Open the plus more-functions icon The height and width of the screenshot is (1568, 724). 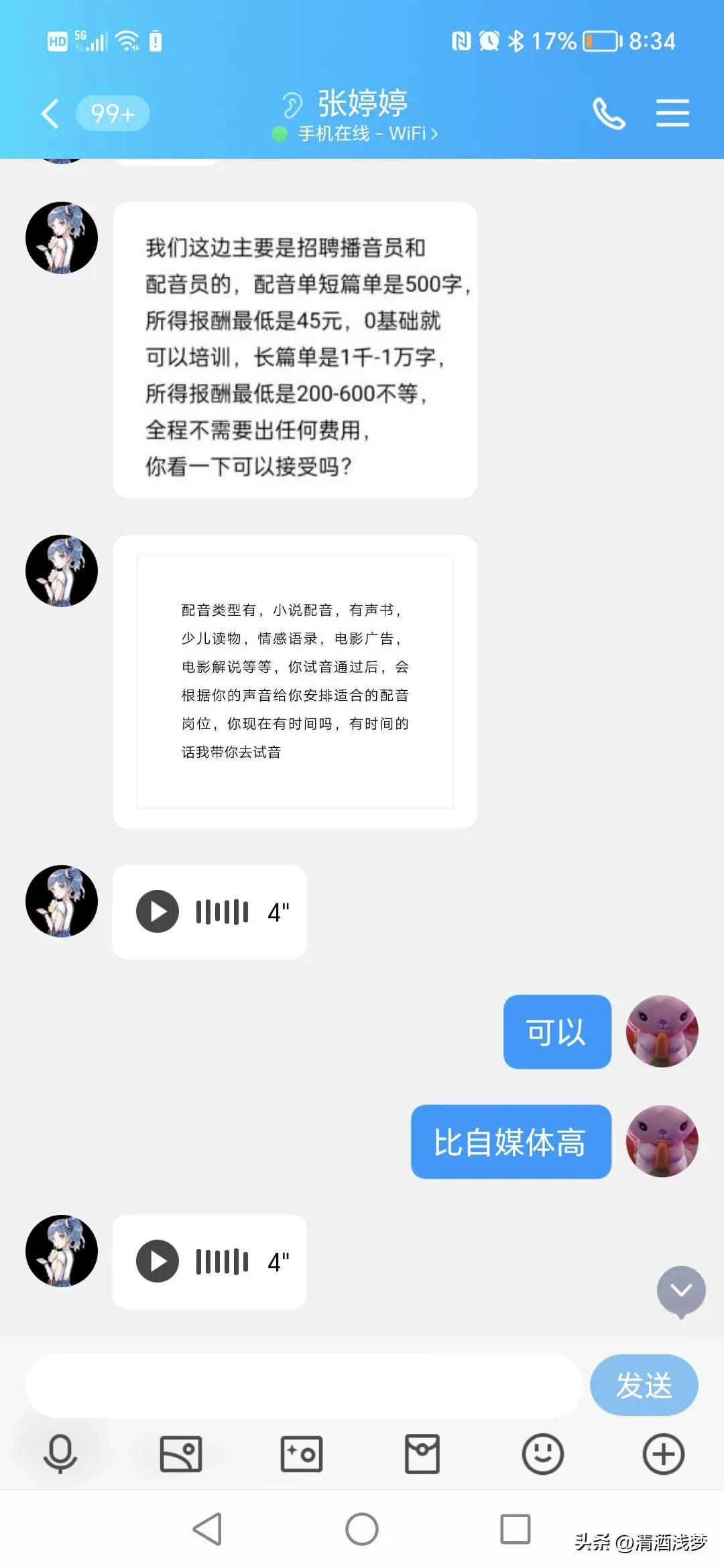(662, 1455)
